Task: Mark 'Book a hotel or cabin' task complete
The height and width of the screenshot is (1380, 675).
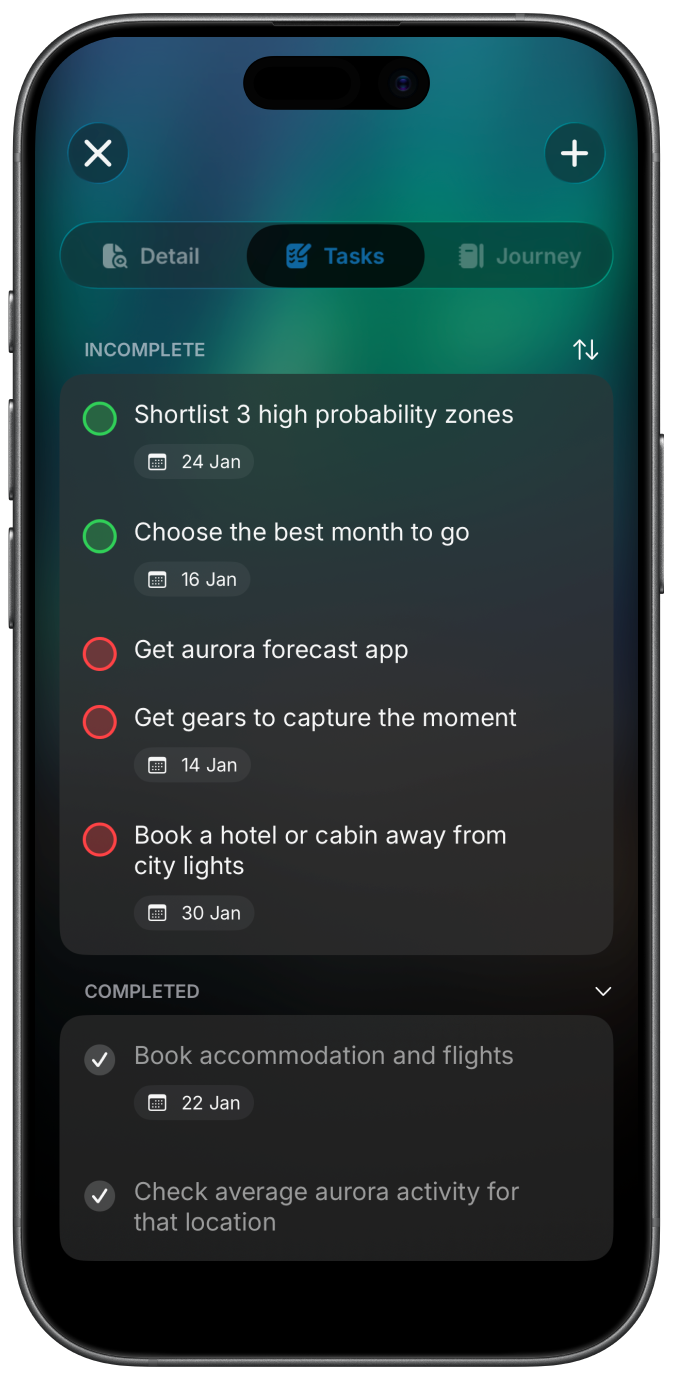Action: tap(100, 840)
